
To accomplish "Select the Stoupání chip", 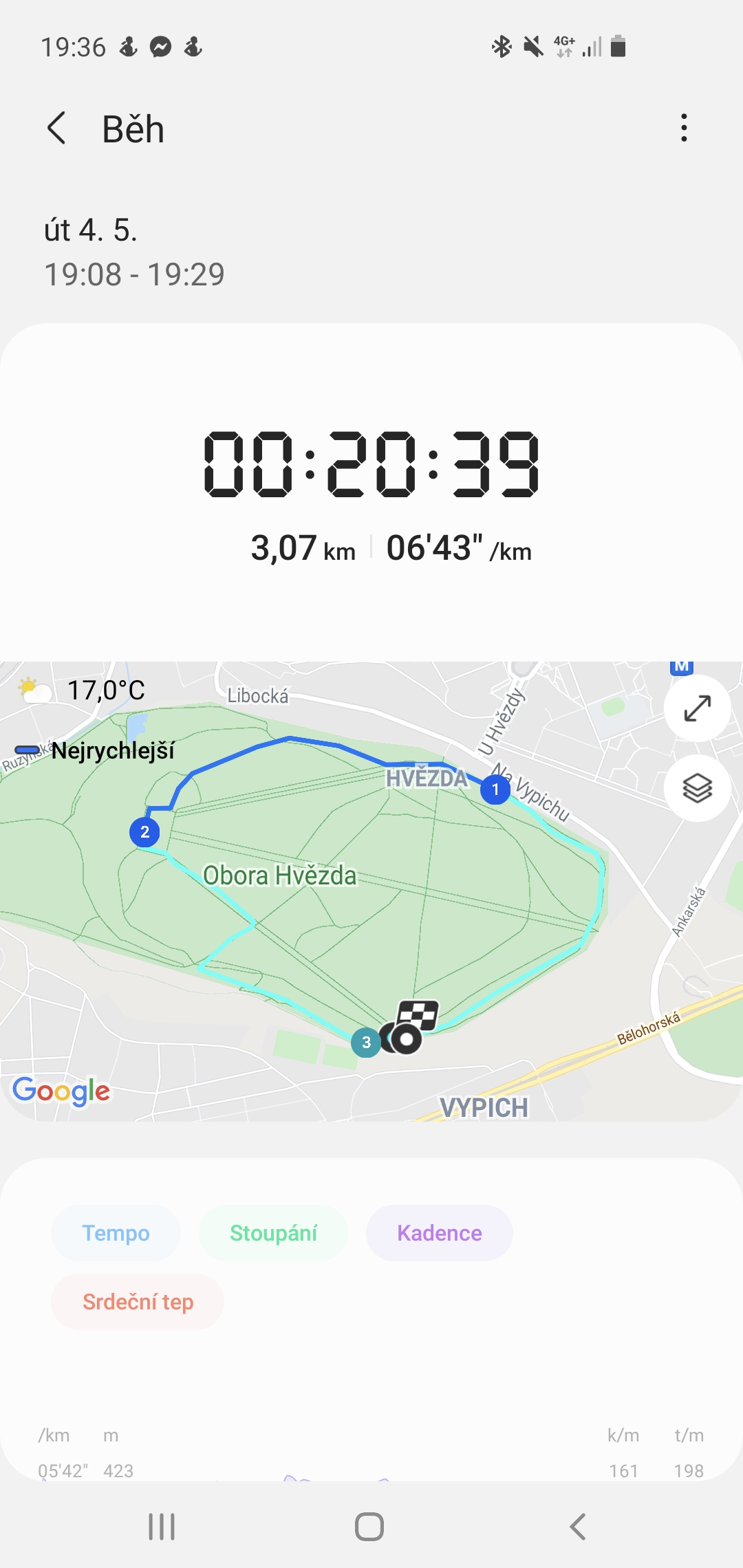I will click(x=273, y=1233).
